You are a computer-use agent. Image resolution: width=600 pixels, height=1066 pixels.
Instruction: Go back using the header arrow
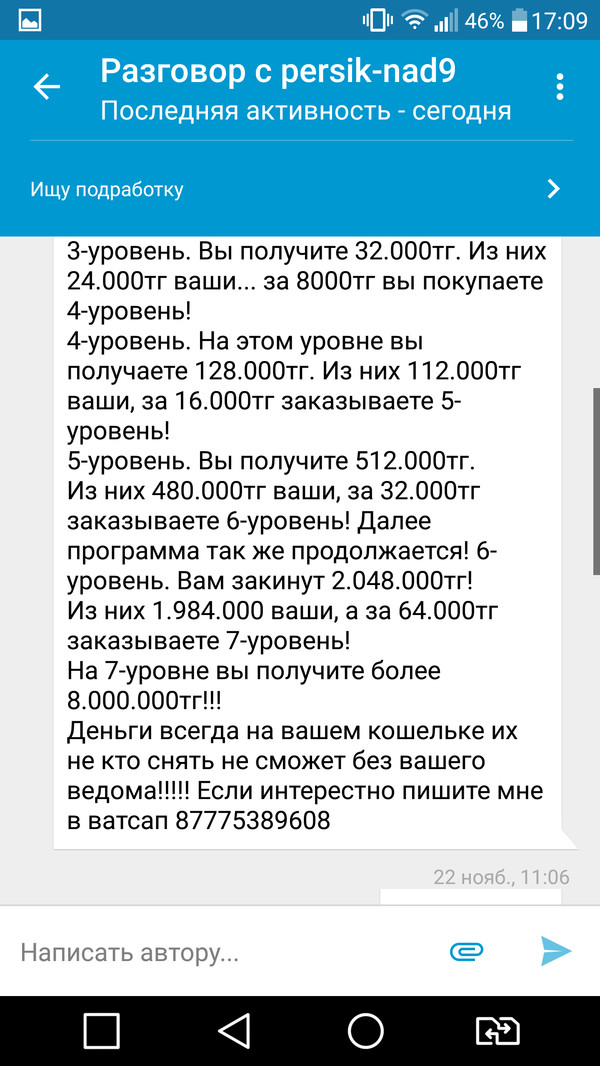(47, 87)
